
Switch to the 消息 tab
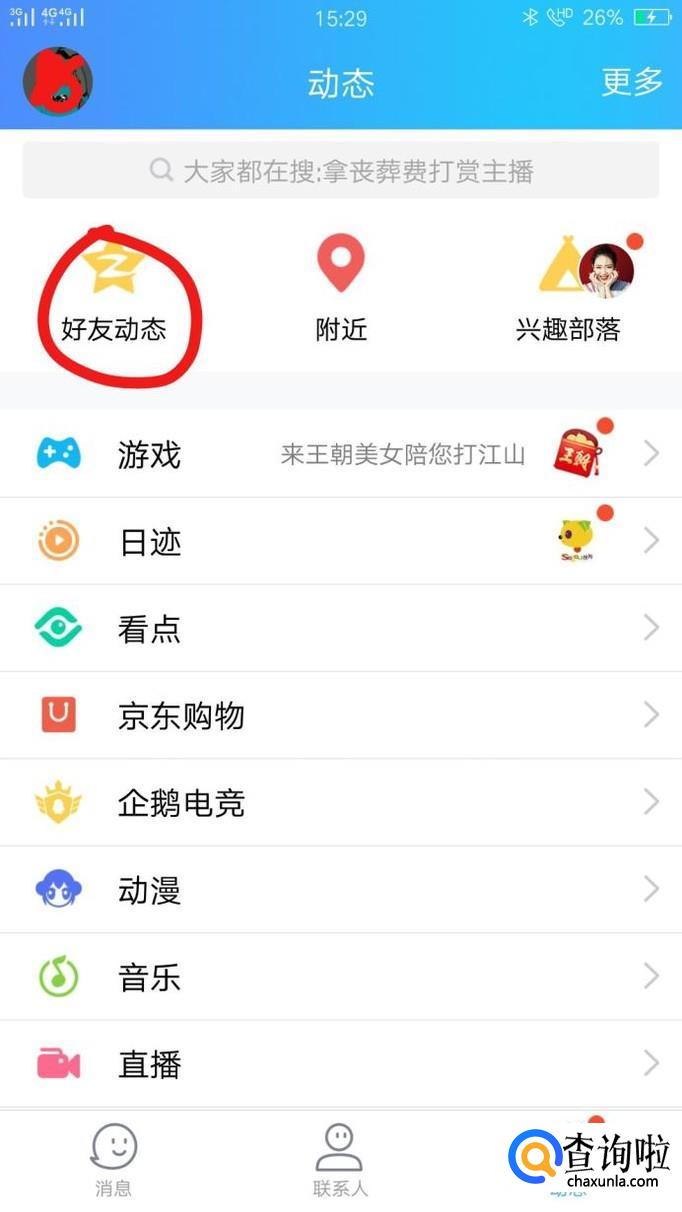113,1160
